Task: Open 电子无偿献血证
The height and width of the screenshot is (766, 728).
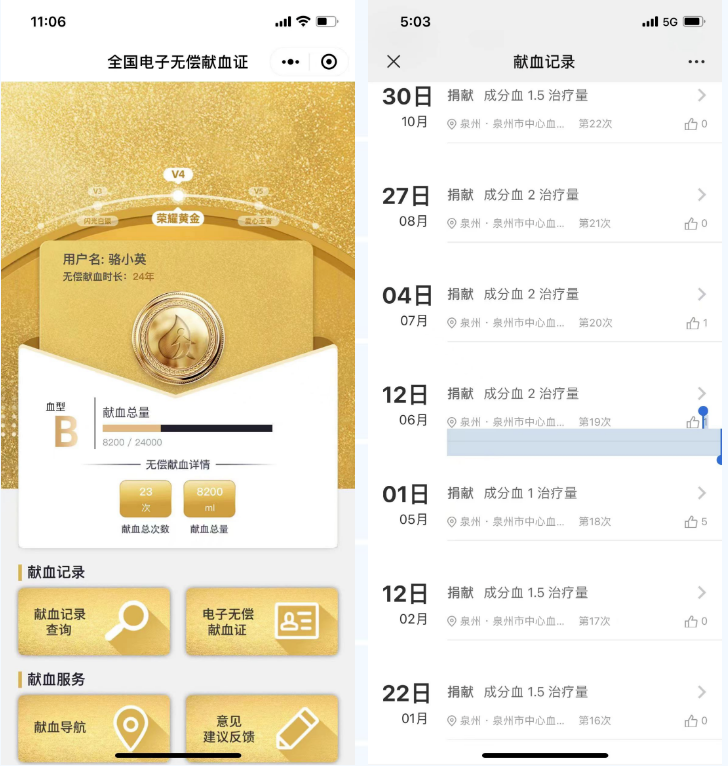Action: coord(261,621)
